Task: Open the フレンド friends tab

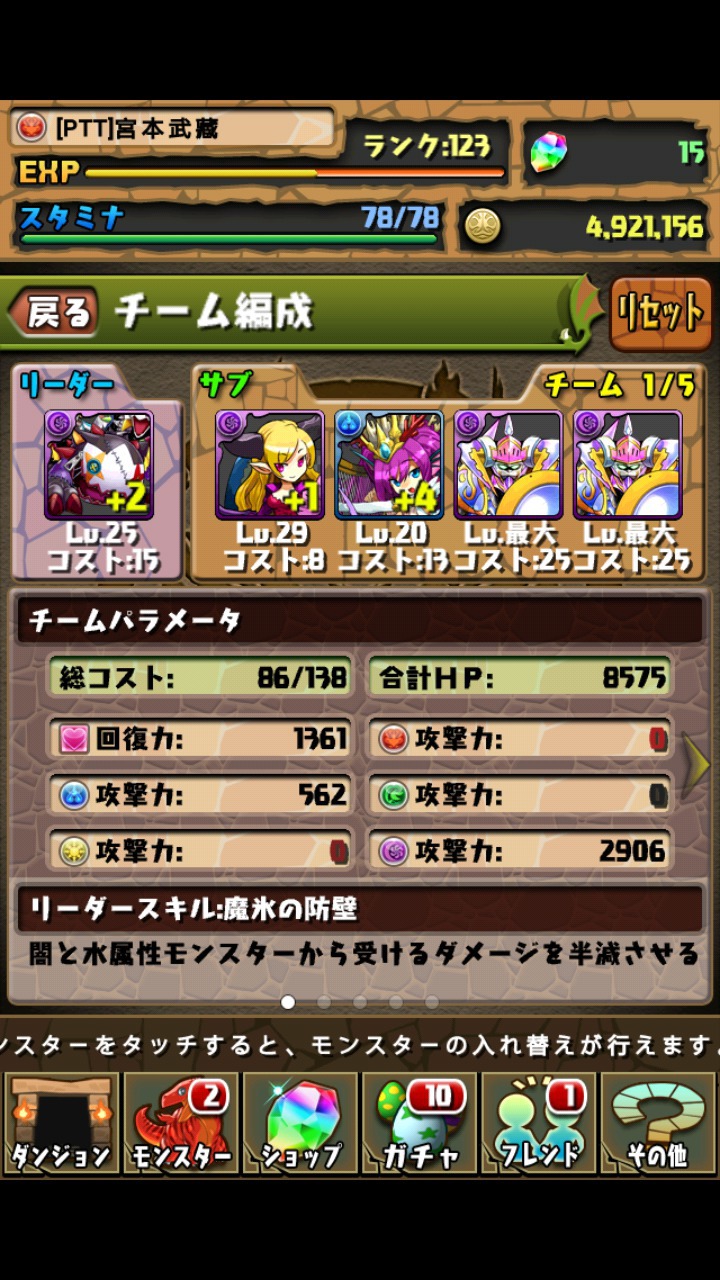Action: point(539,1123)
